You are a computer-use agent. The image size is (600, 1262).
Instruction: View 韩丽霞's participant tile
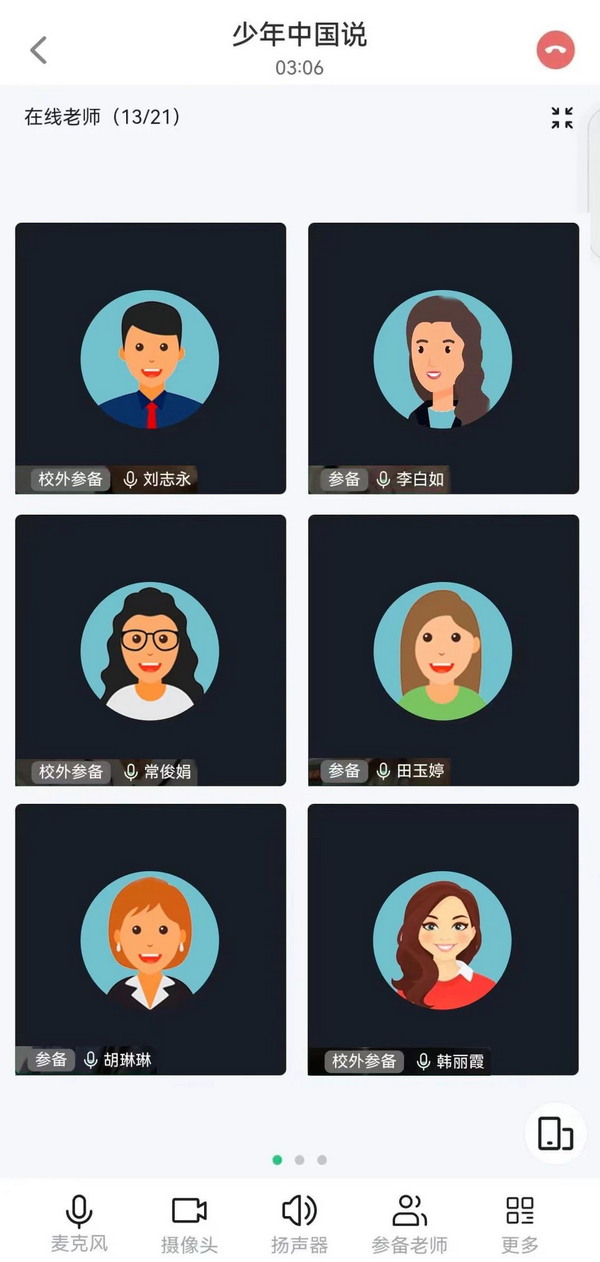coord(443,939)
